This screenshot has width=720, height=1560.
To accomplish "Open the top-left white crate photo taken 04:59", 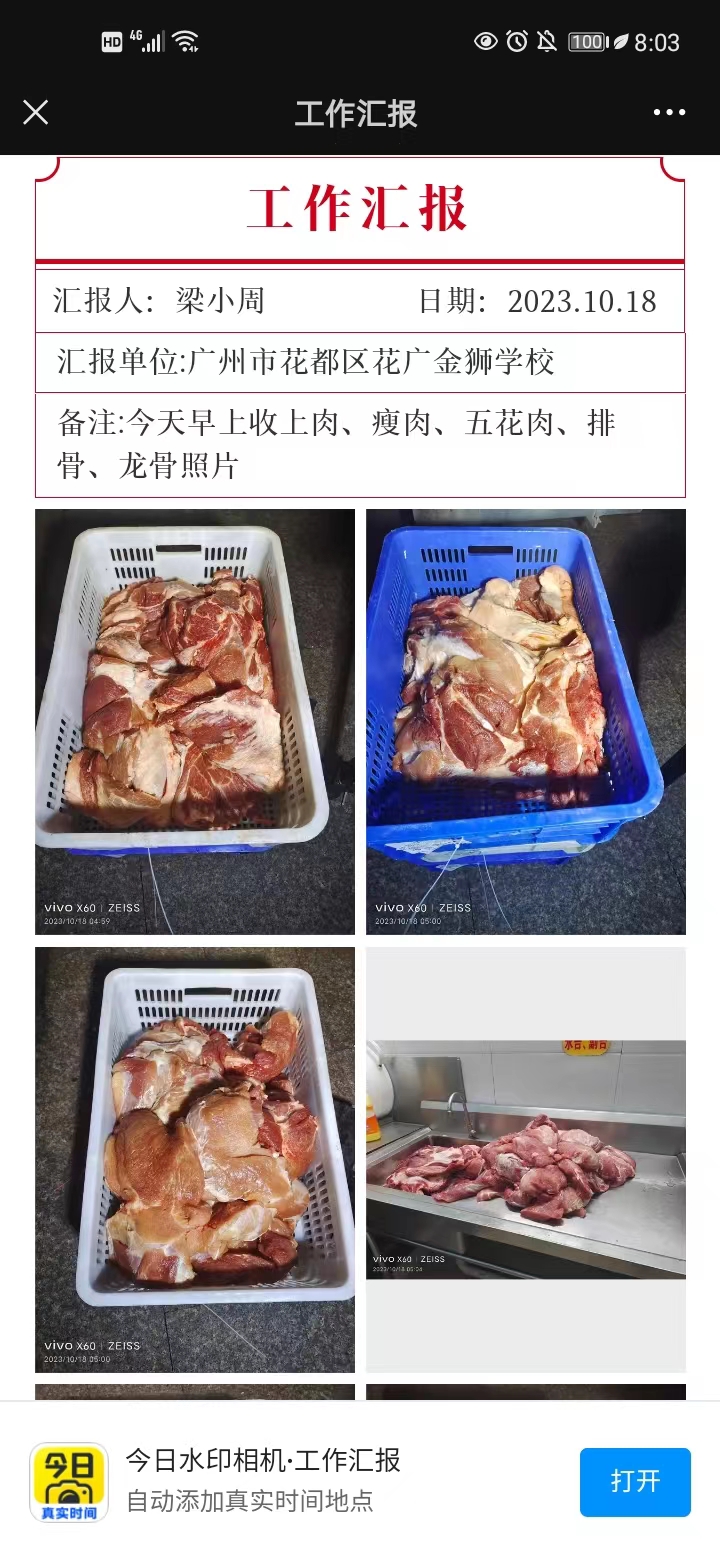I will click(195, 721).
